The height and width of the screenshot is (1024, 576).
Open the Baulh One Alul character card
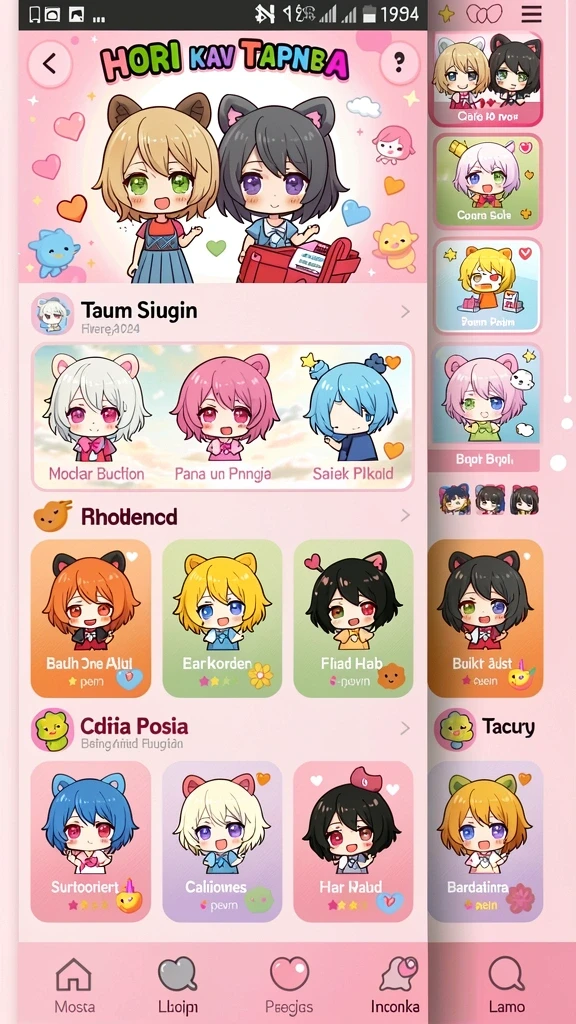point(91,618)
